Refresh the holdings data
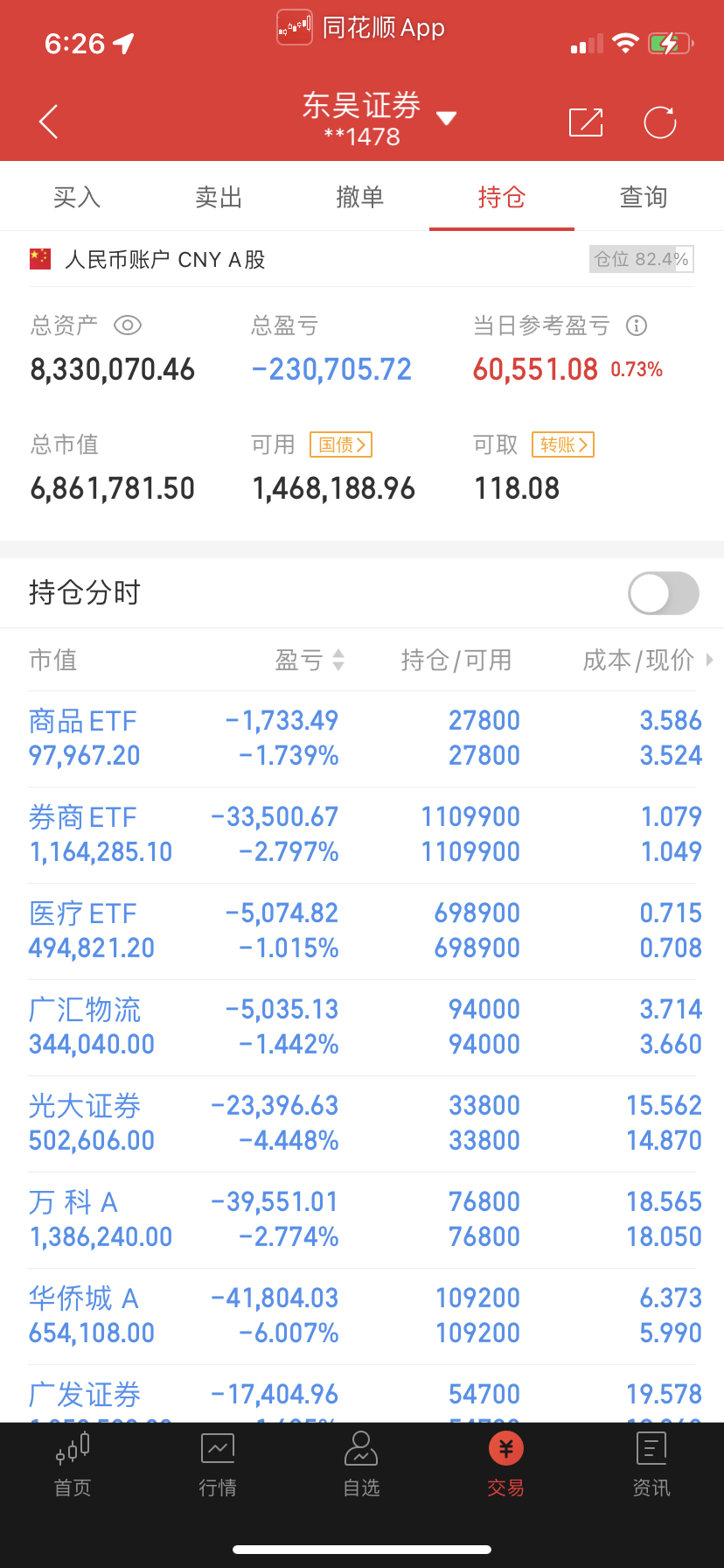Screen dimensions: 724x1568 coord(660,122)
